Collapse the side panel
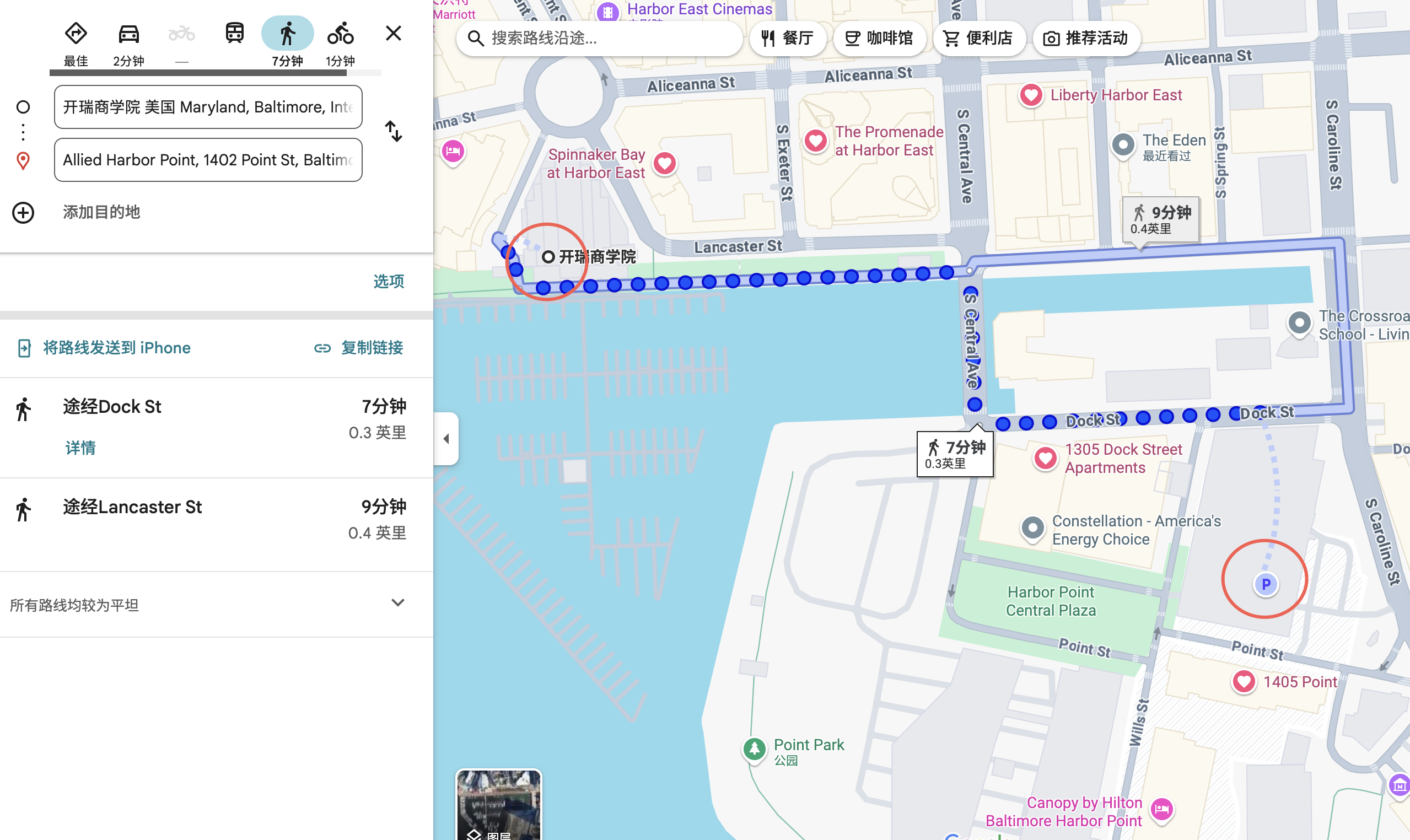The image size is (1410, 840). (x=446, y=439)
